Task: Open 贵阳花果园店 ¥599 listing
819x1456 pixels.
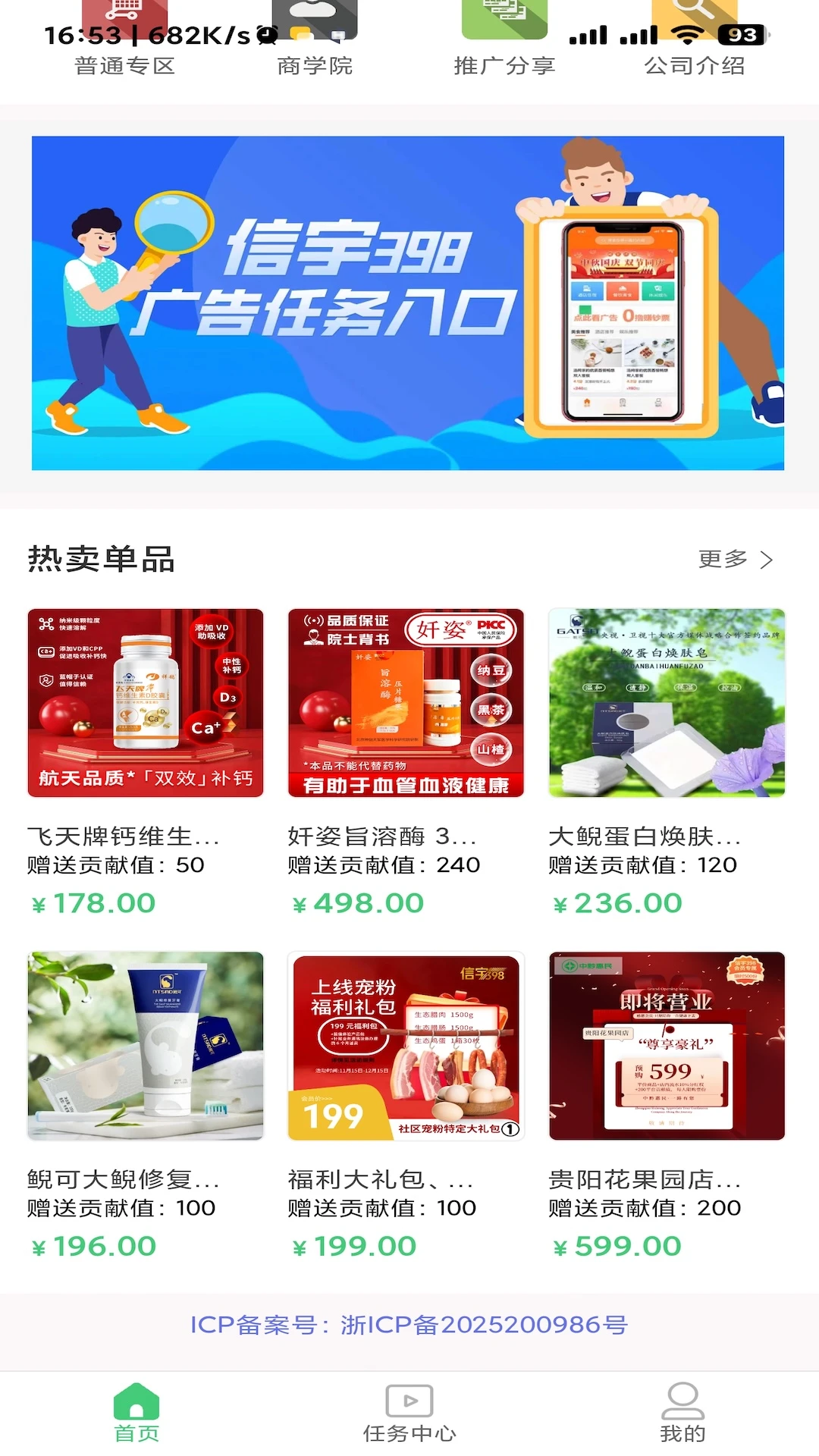Action: point(666,1045)
